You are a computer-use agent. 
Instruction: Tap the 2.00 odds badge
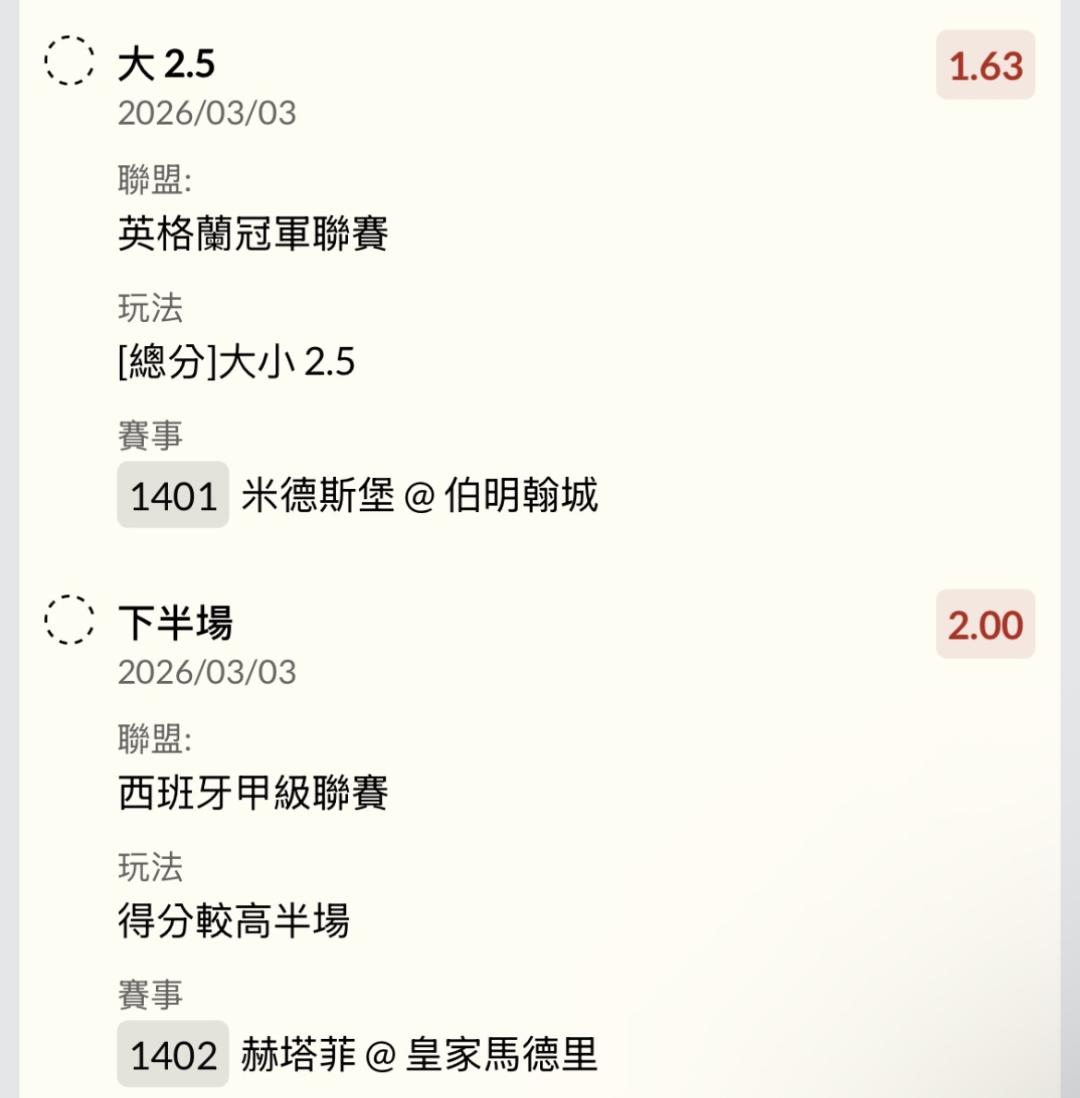(985, 625)
